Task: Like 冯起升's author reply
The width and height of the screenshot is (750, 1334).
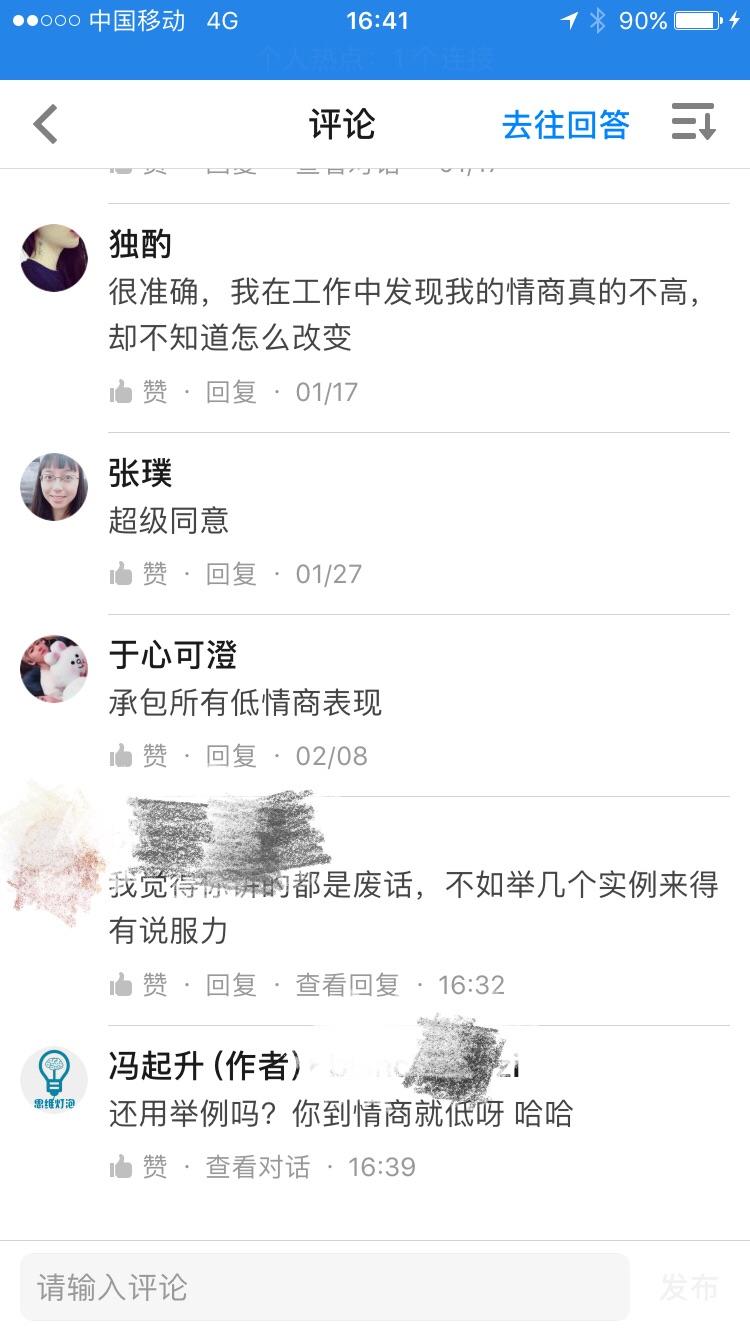Action: pos(138,1167)
